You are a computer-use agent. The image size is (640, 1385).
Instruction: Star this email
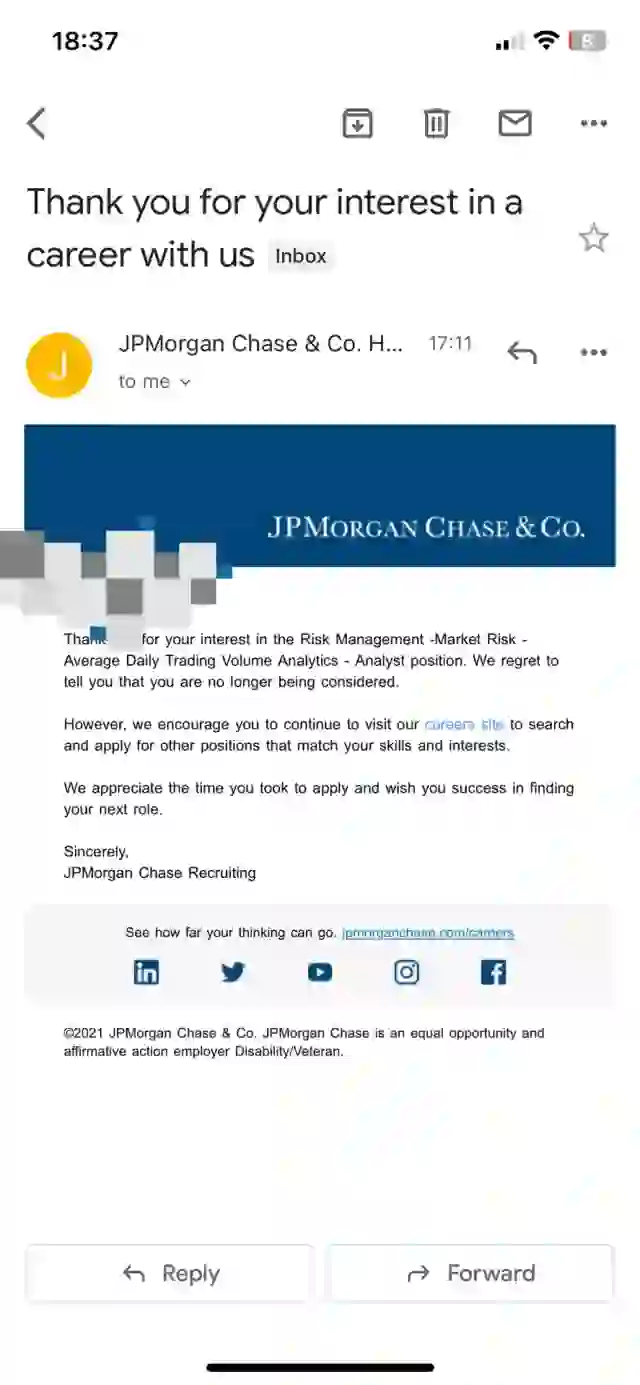[594, 238]
